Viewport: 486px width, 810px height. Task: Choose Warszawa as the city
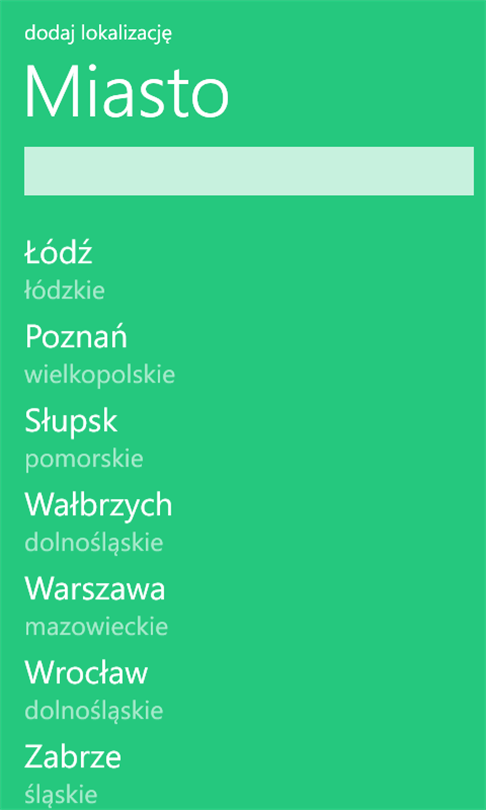point(249,607)
